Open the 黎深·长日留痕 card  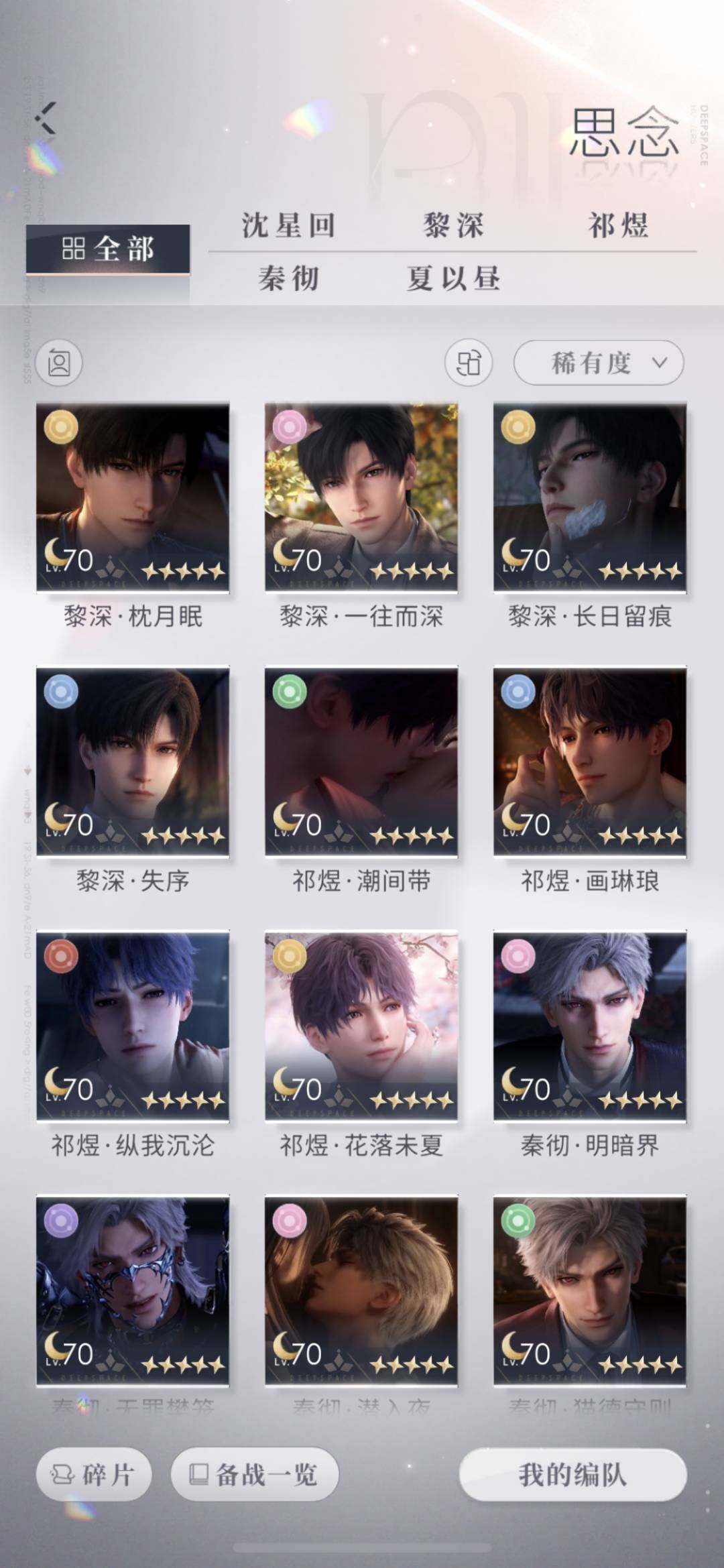(590, 497)
